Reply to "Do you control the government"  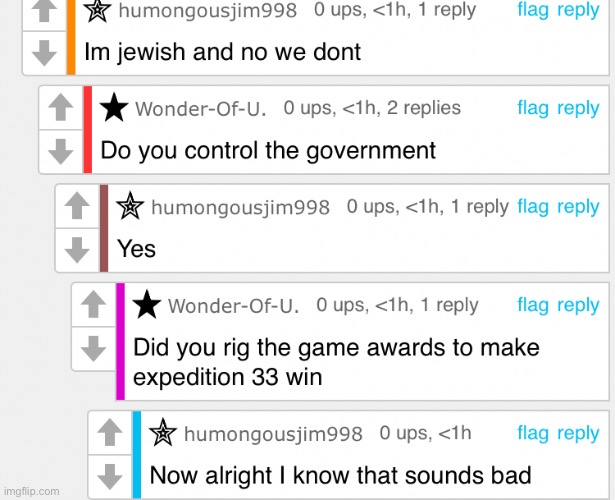[578, 108]
